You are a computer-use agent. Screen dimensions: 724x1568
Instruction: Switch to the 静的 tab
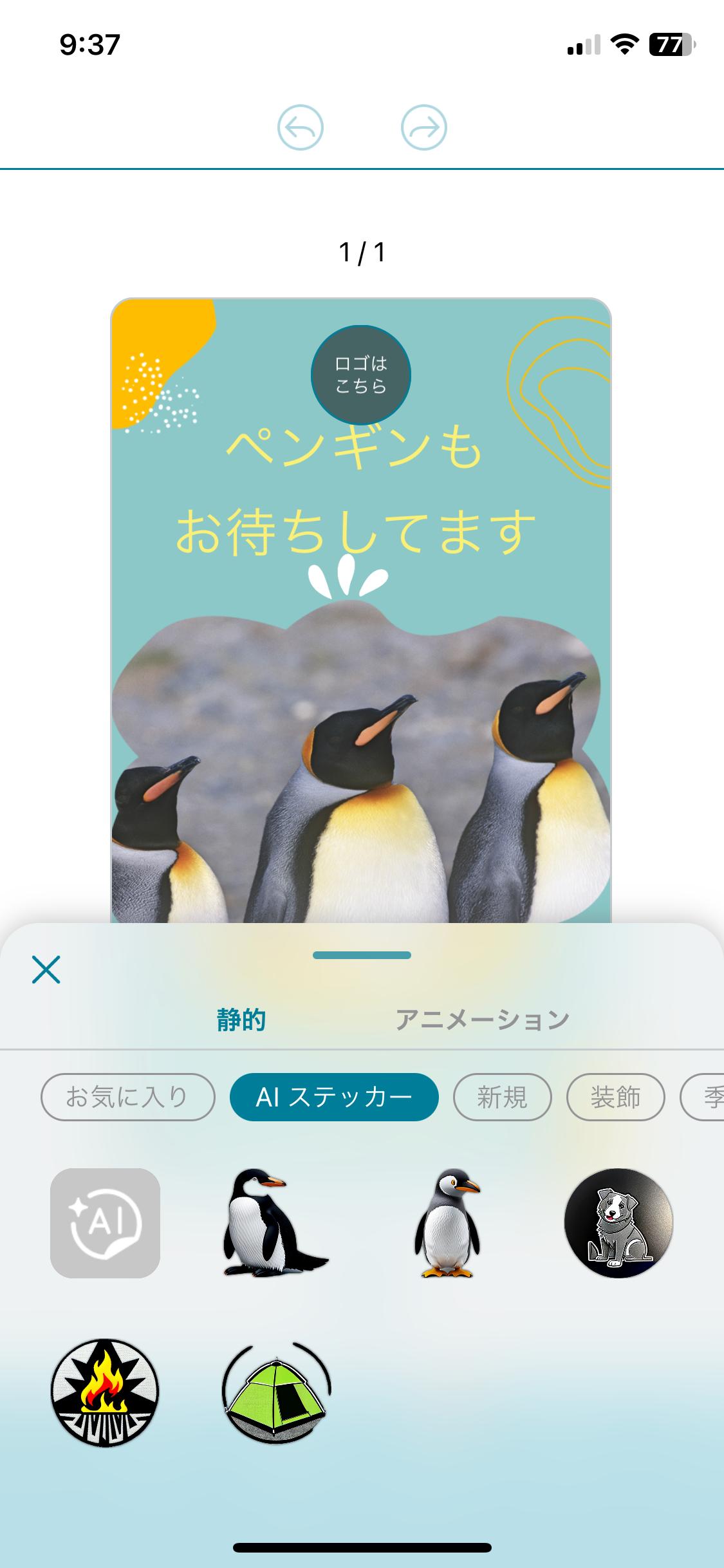pos(241,1020)
